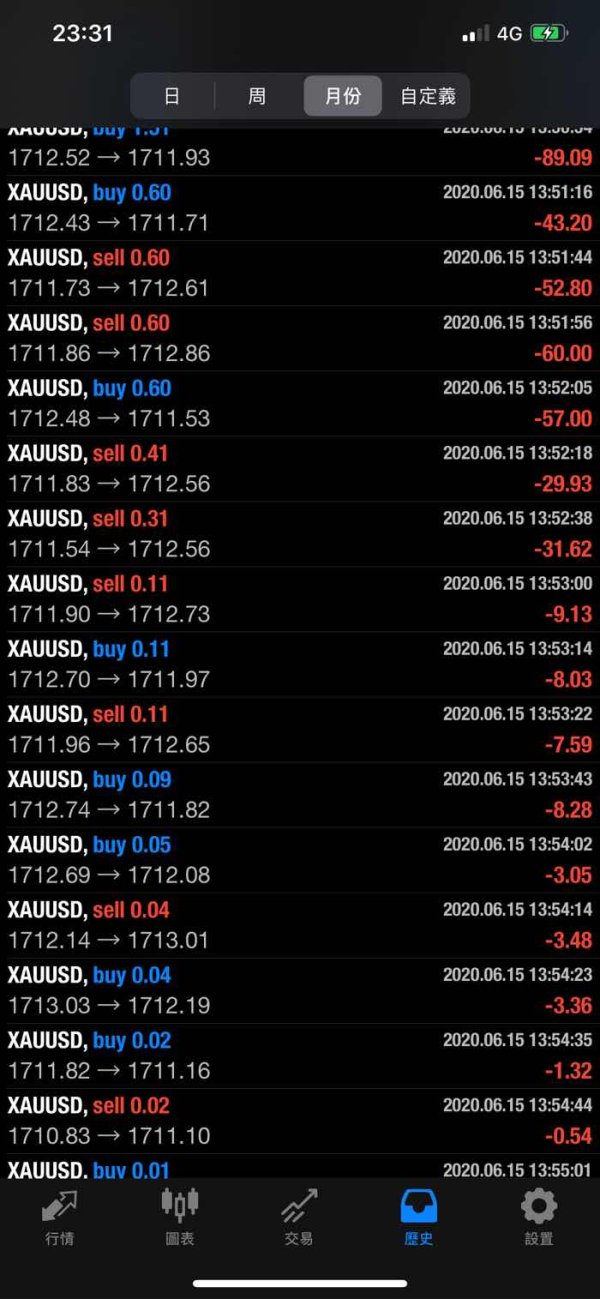Viewport: 600px width, 1299px height.
Task: Tap the 歷史 history tab
Action: (x=419, y=1217)
